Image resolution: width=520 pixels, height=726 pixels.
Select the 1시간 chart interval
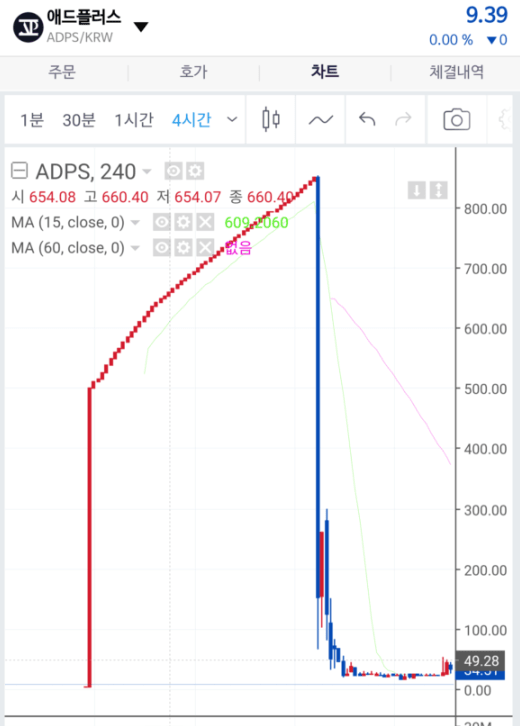click(x=134, y=120)
